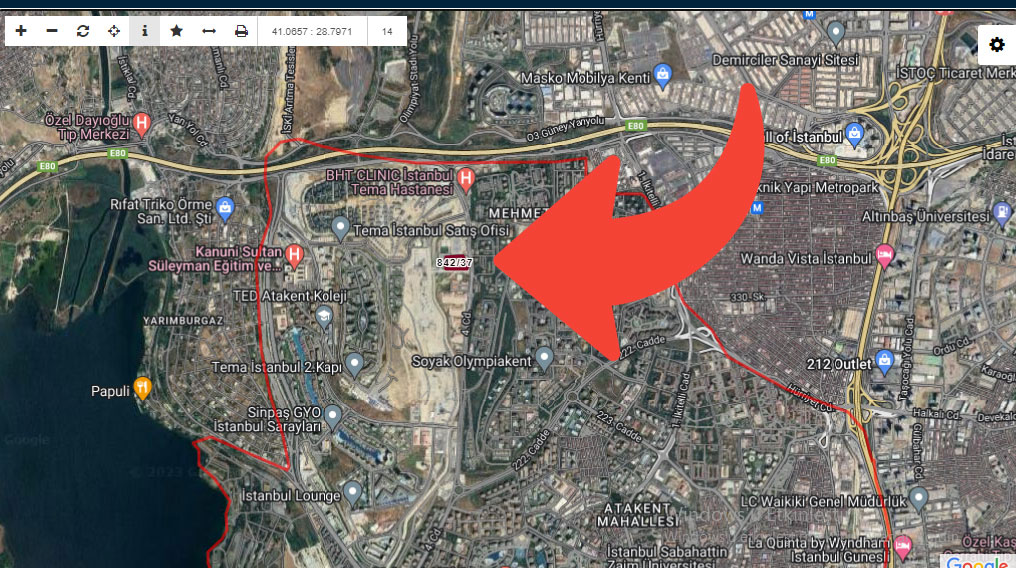This screenshot has height=568, width=1016.
Task: Refresh the map view
Action: [x=83, y=31]
